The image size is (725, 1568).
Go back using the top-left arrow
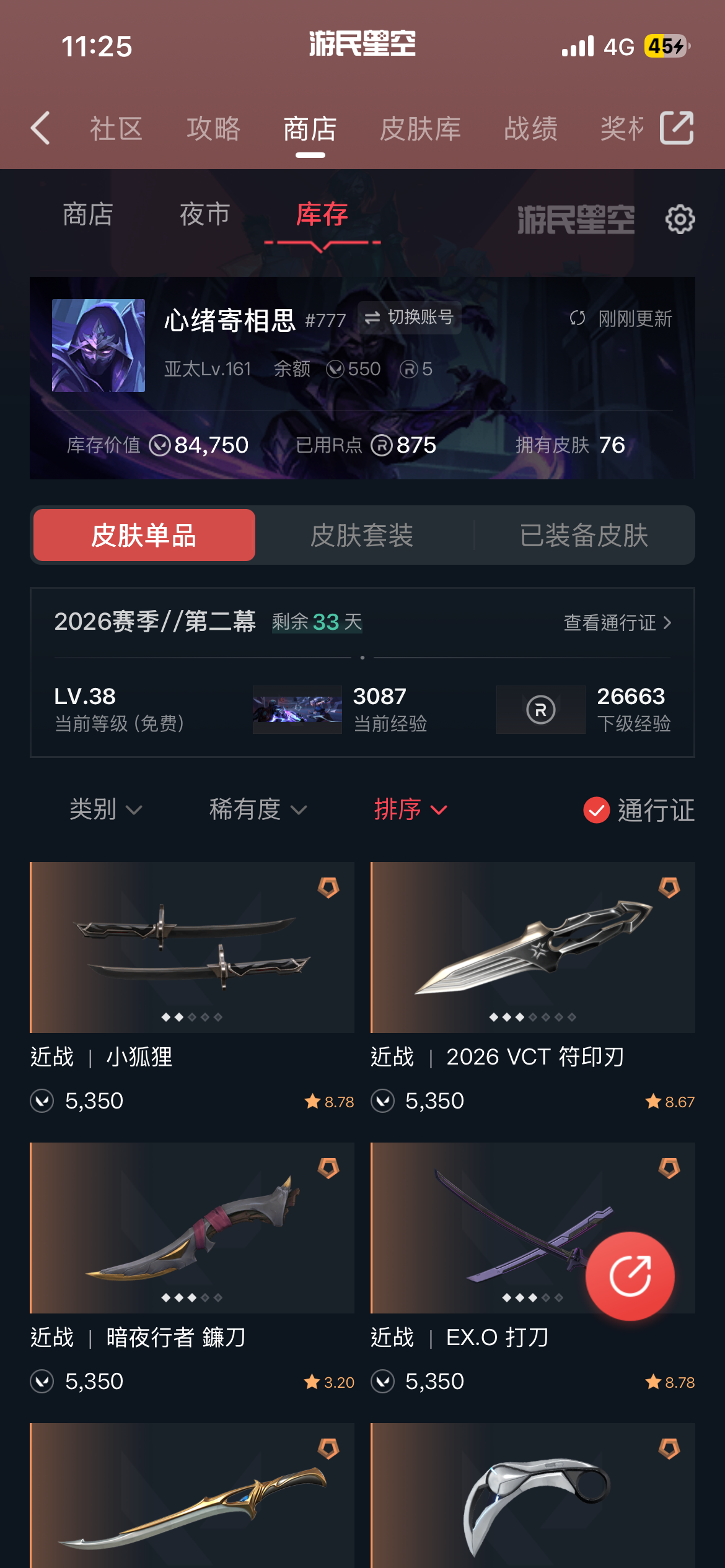(x=41, y=128)
